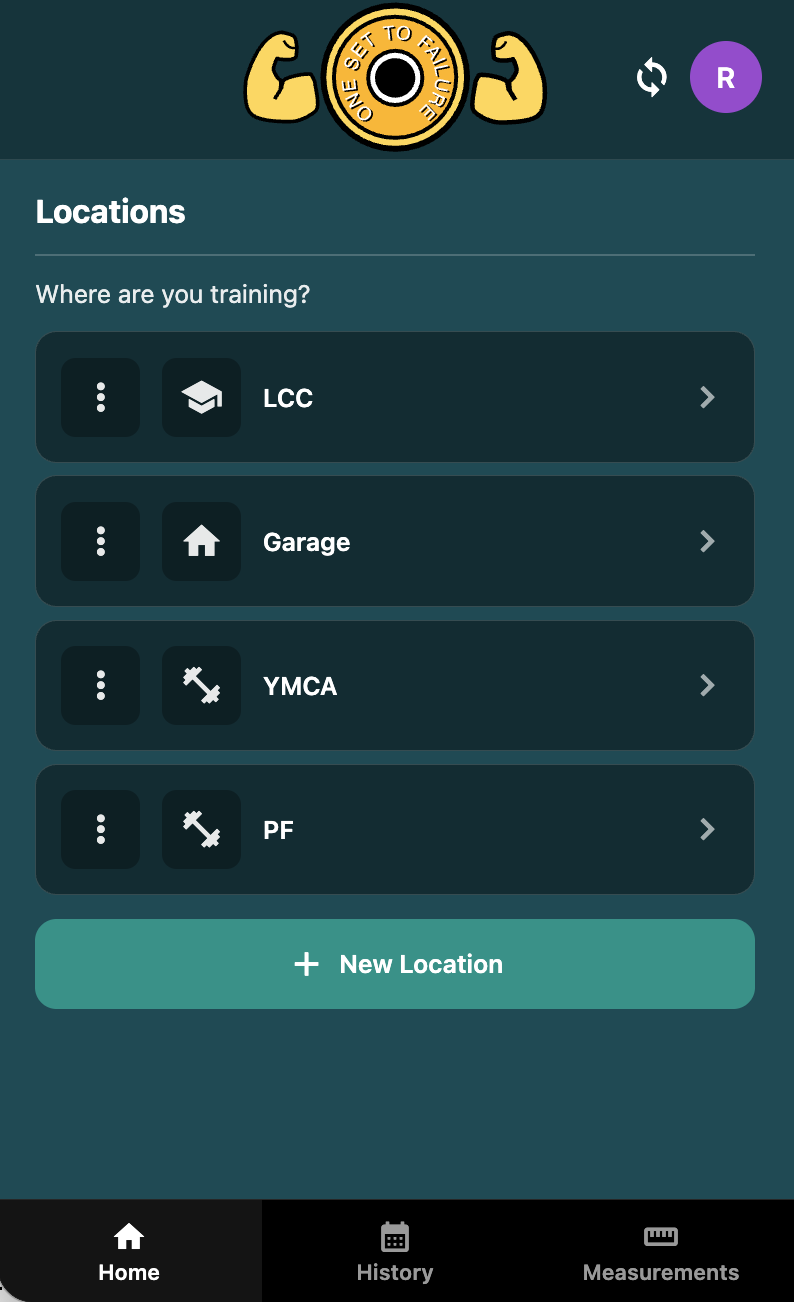Click the dumbbell icon beside YMCA
794x1302 pixels.
click(201, 685)
